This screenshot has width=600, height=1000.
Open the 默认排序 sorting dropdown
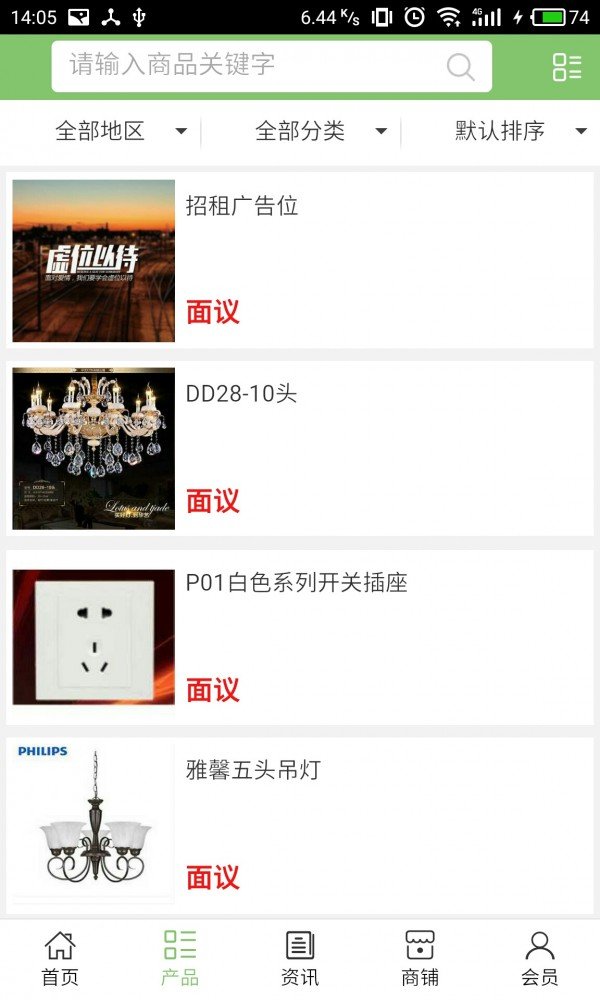point(520,131)
